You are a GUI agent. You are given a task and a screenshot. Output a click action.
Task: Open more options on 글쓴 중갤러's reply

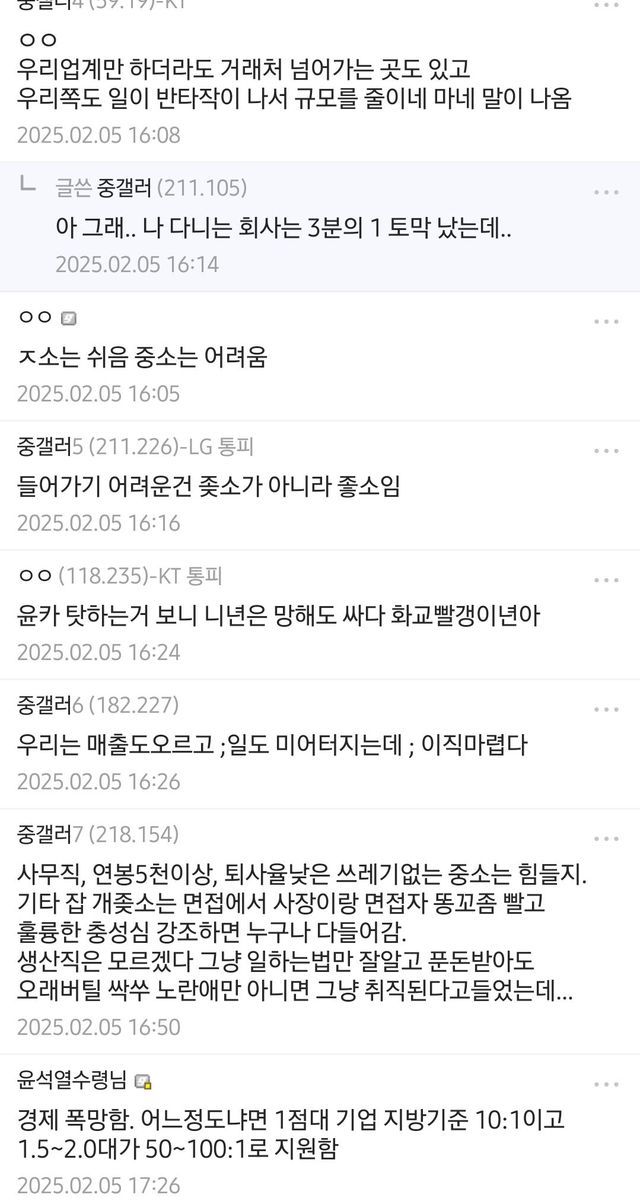click(606, 192)
